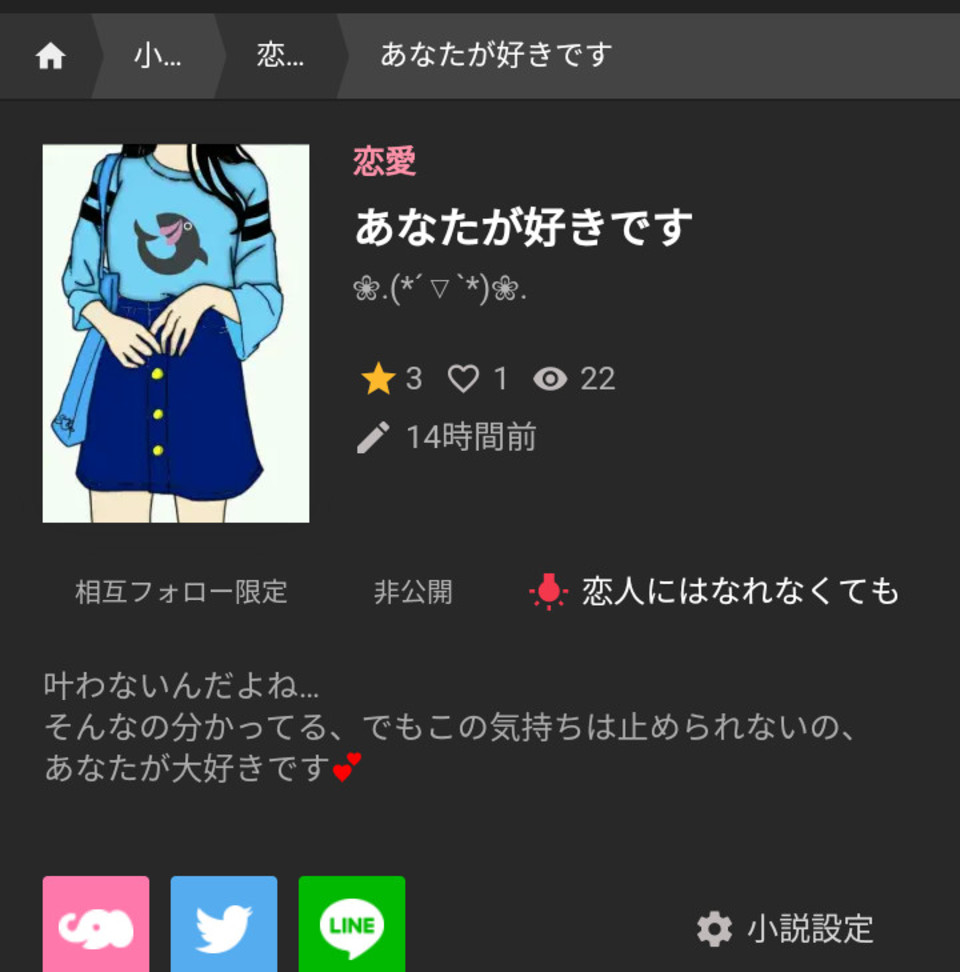Like the novel with the heart icon
Viewport: 960px width, 972px height.
[x=463, y=379]
